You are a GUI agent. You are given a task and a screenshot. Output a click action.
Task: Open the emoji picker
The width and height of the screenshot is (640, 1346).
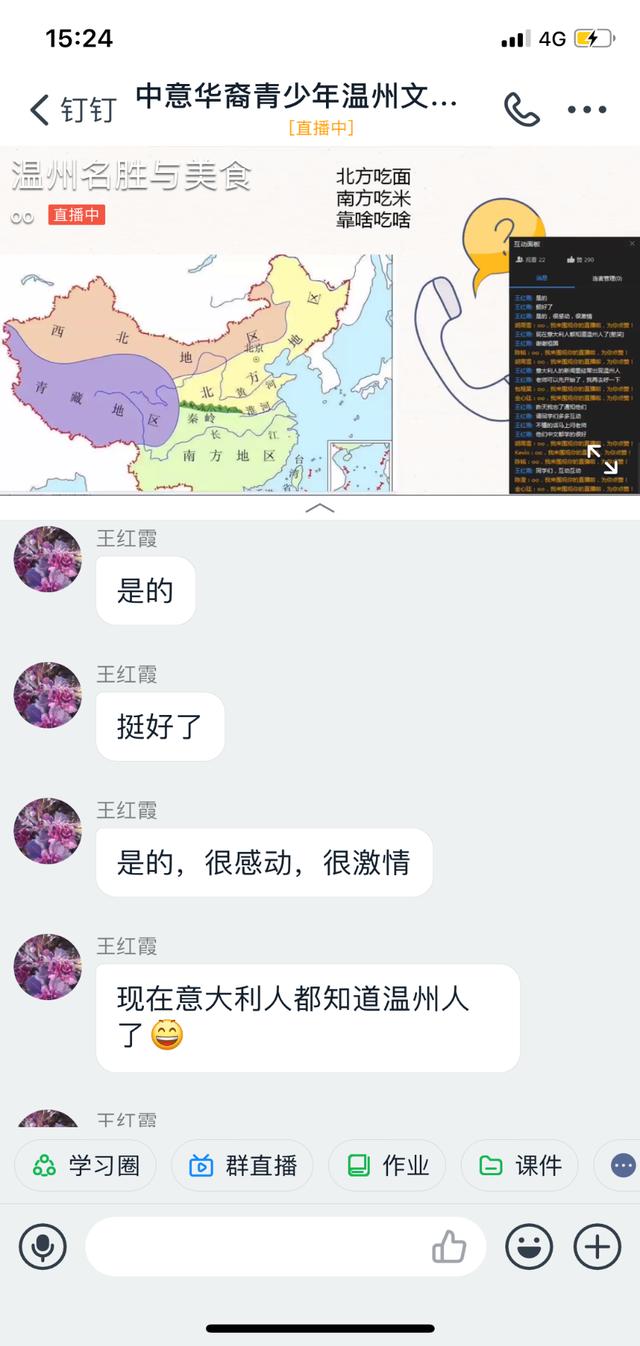[x=530, y=1247]
